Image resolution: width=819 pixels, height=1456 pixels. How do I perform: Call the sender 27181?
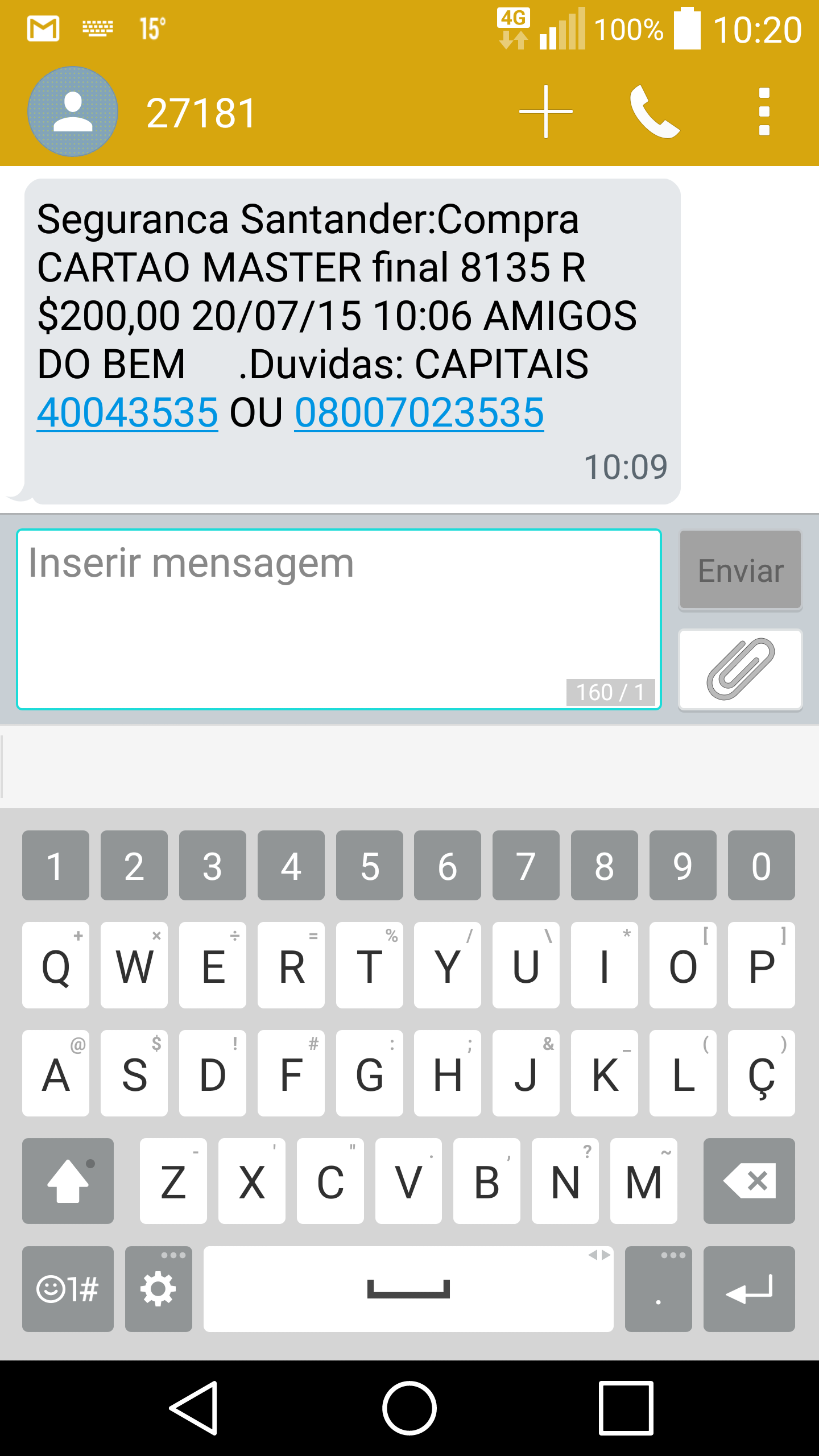(654, 111)
